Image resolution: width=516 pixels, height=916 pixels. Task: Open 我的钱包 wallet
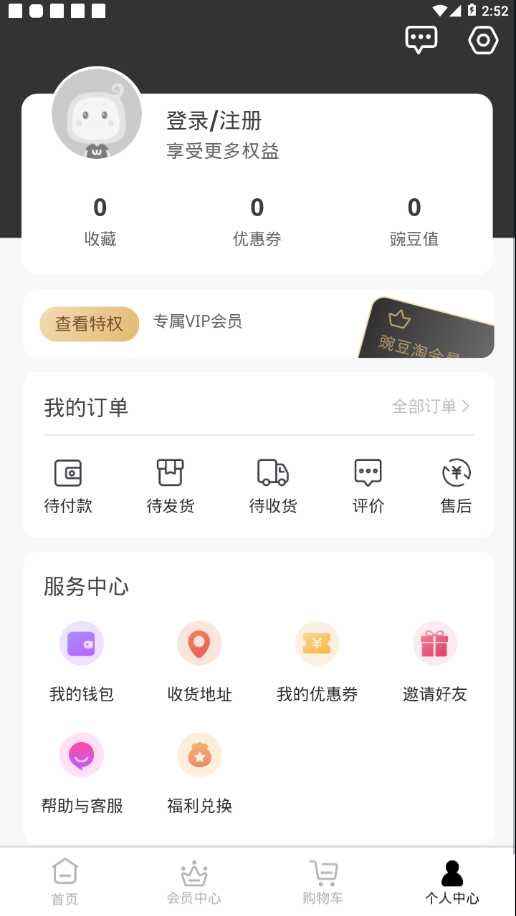tap(81, 662)
